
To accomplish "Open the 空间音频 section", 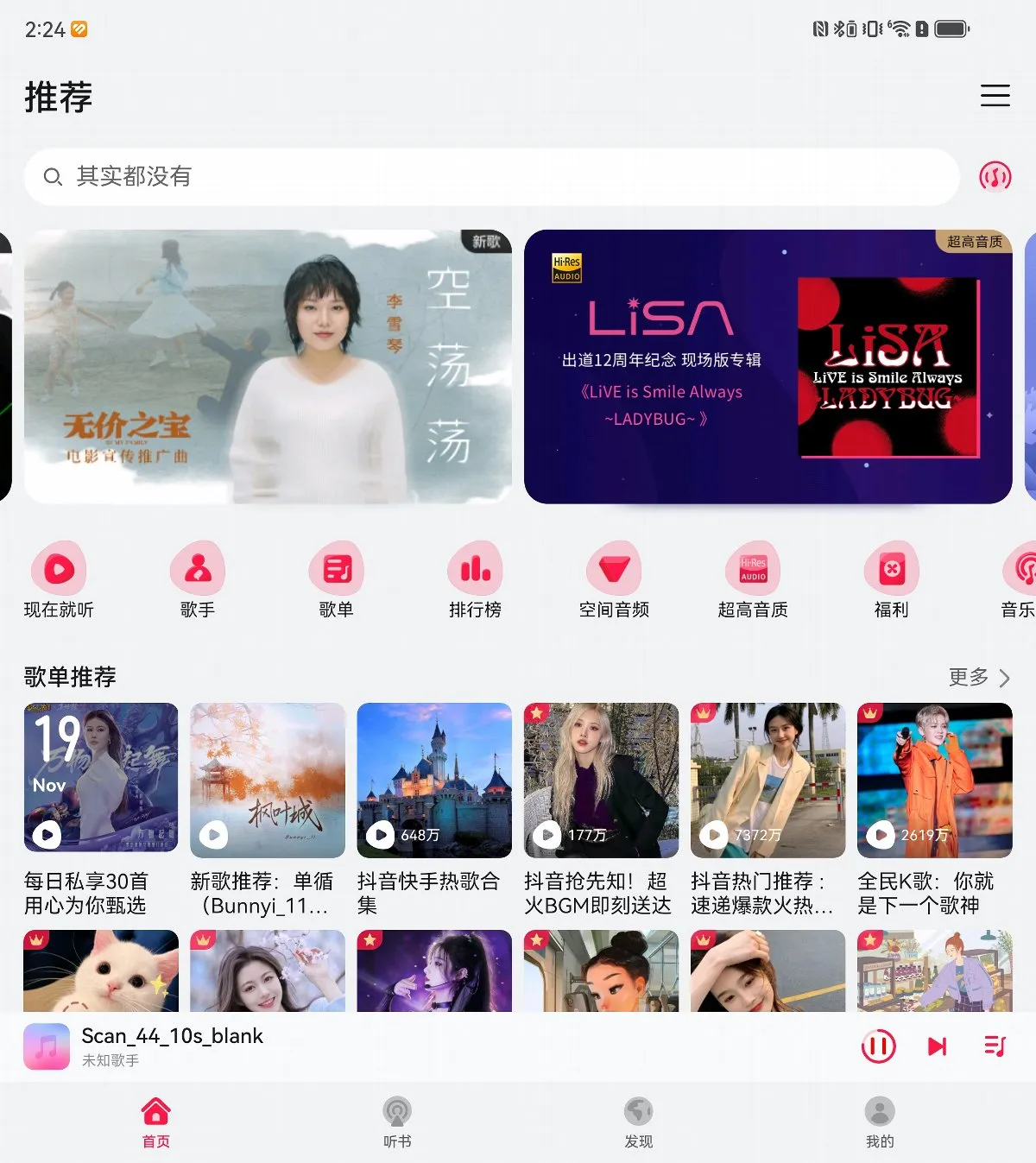I will pyautogui.click(x=614, y=580).
